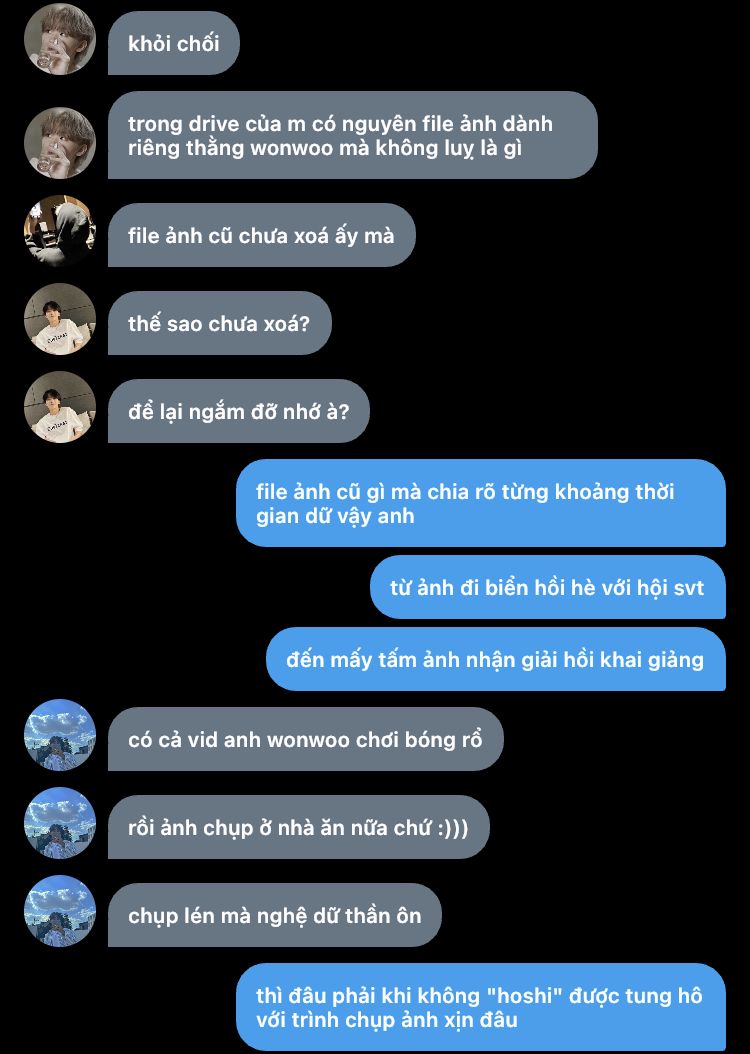
Task: Tap avatar next to "chụp lén mà nghệ dữ thần ôn"
Action: point(59,912)
